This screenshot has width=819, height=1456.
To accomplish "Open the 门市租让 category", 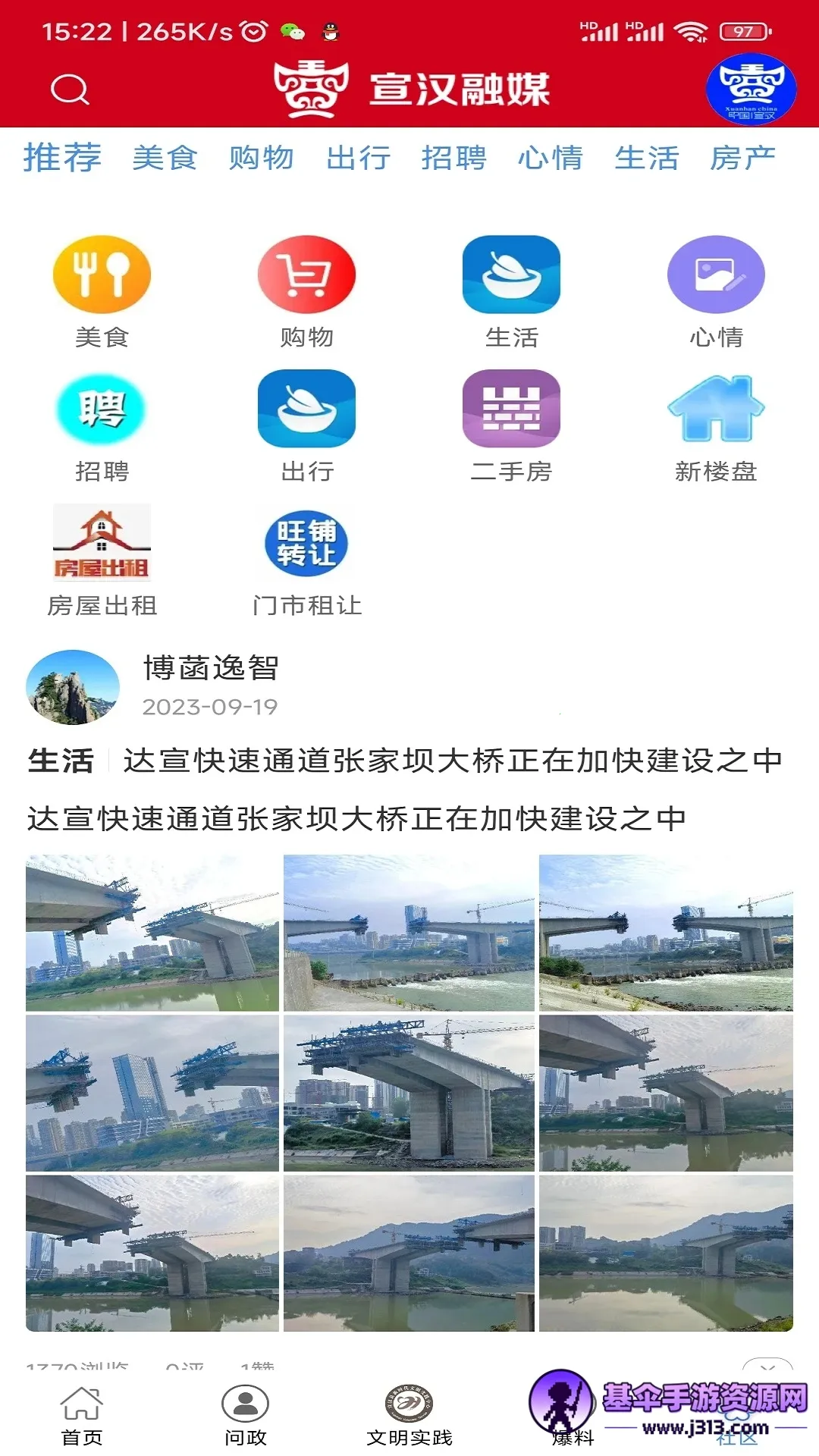I will 306,544.
